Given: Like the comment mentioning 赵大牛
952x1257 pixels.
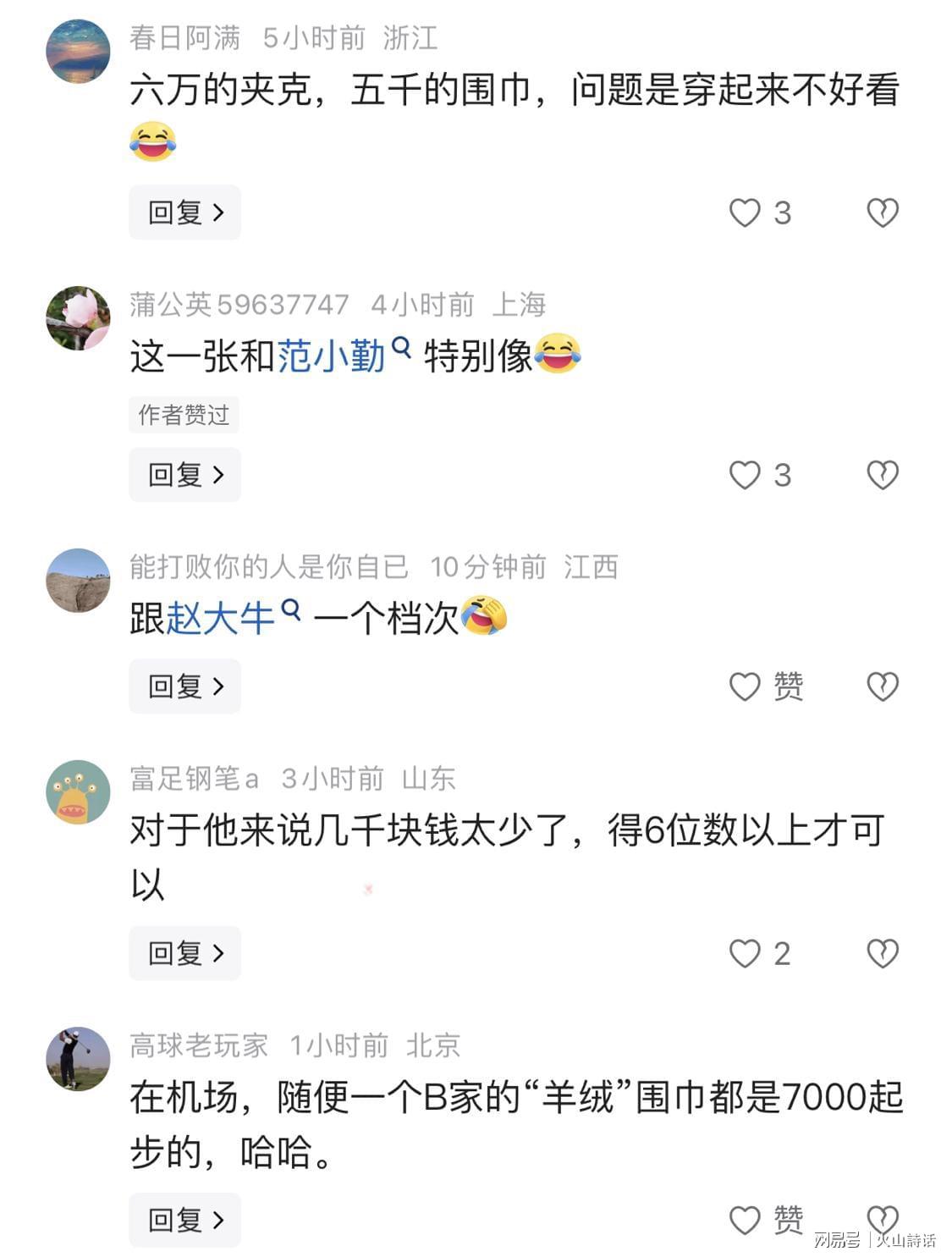Looking at the screenshot, I should (745, 686).
